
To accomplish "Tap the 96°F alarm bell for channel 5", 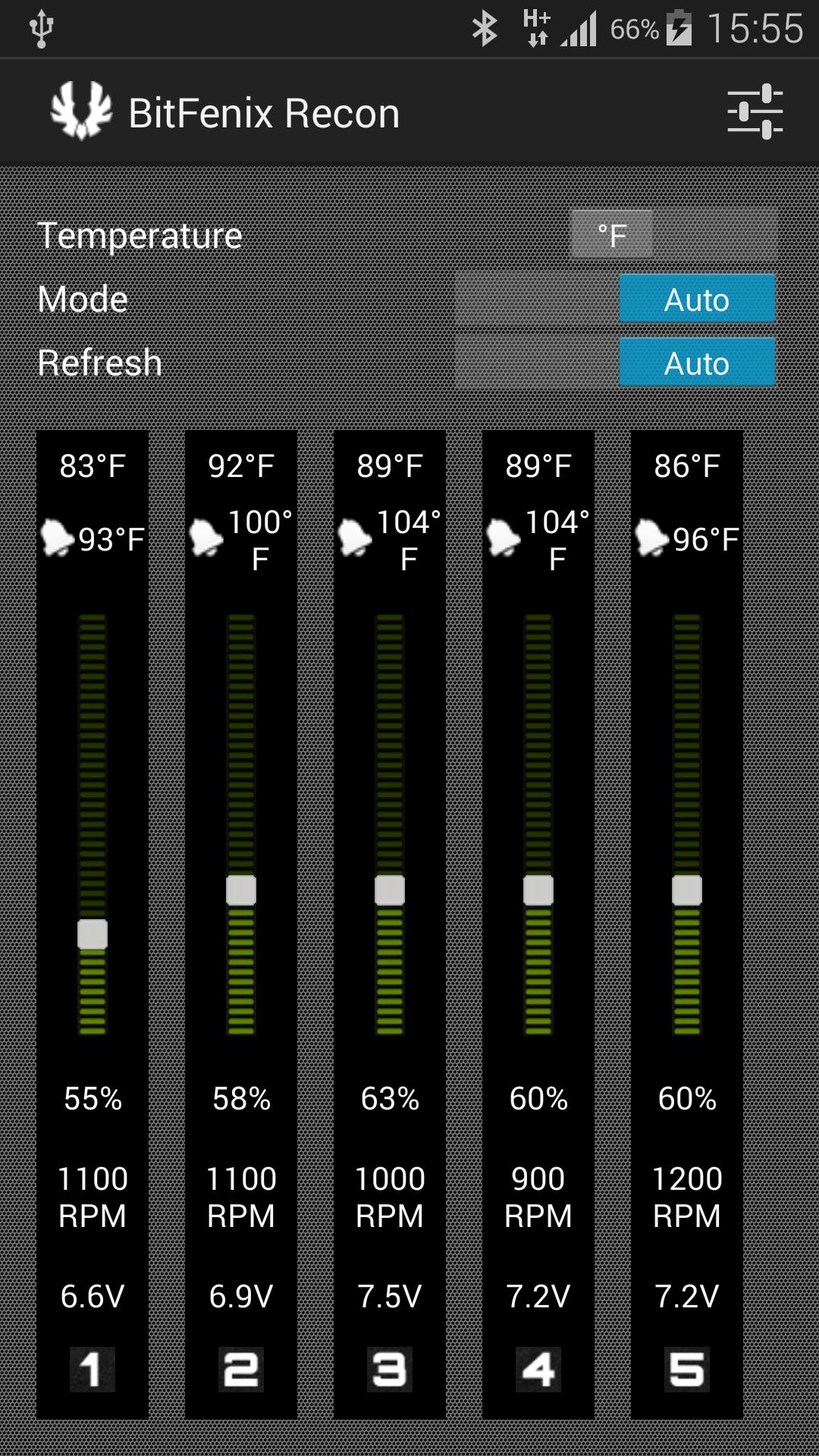I will (x=652, y=538).
